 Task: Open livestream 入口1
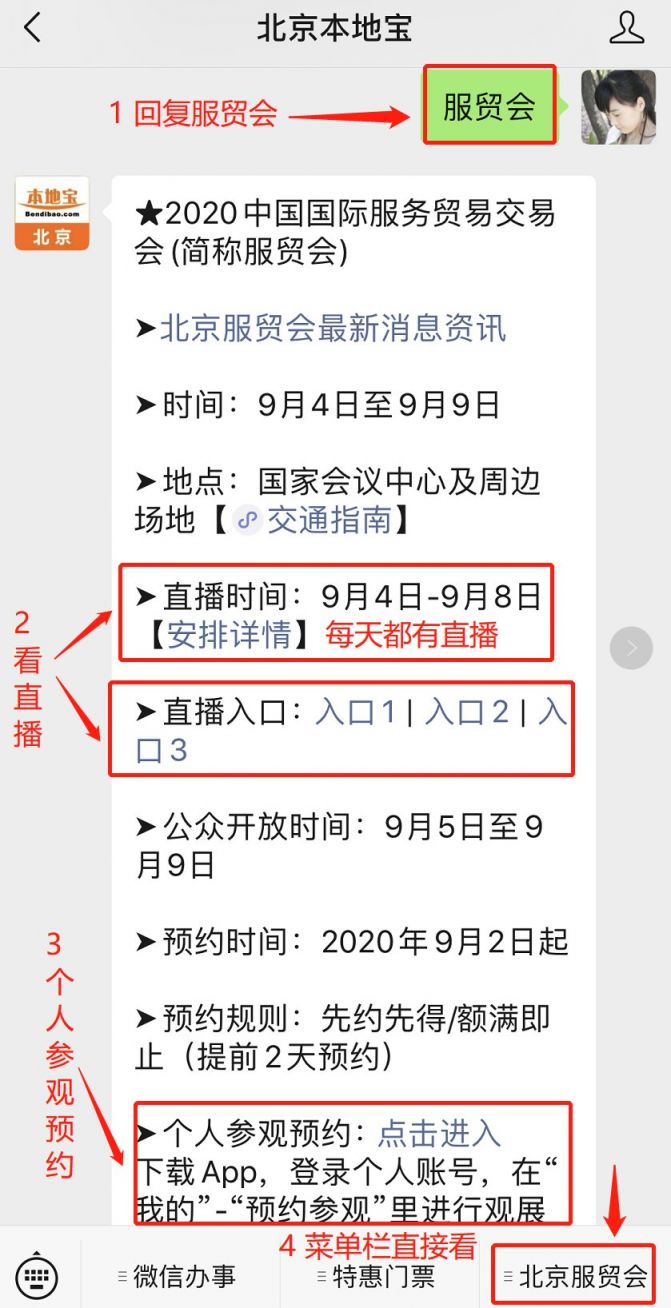[x=356, y=712]
